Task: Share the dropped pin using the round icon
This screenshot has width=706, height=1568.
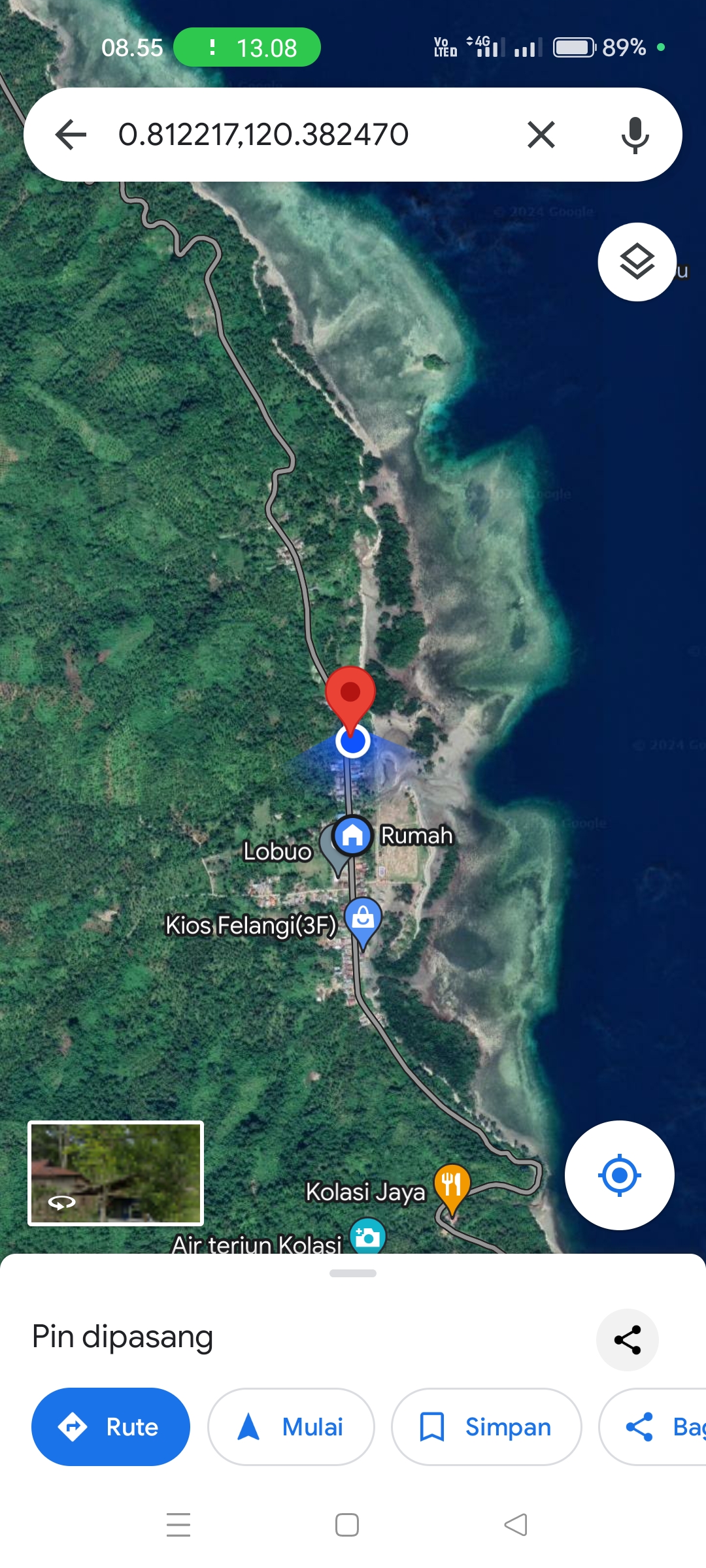Action: tap(628, 1340)
